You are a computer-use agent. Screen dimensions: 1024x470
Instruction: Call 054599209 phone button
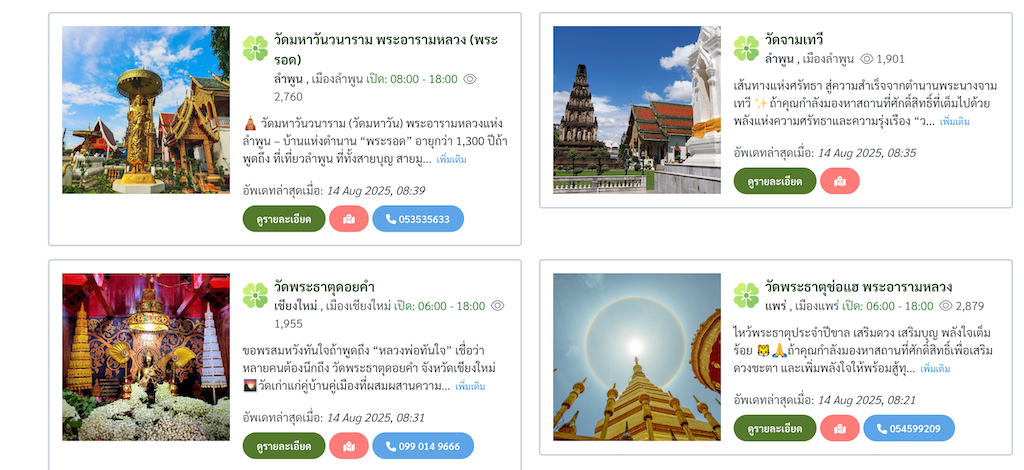(909, 428)
